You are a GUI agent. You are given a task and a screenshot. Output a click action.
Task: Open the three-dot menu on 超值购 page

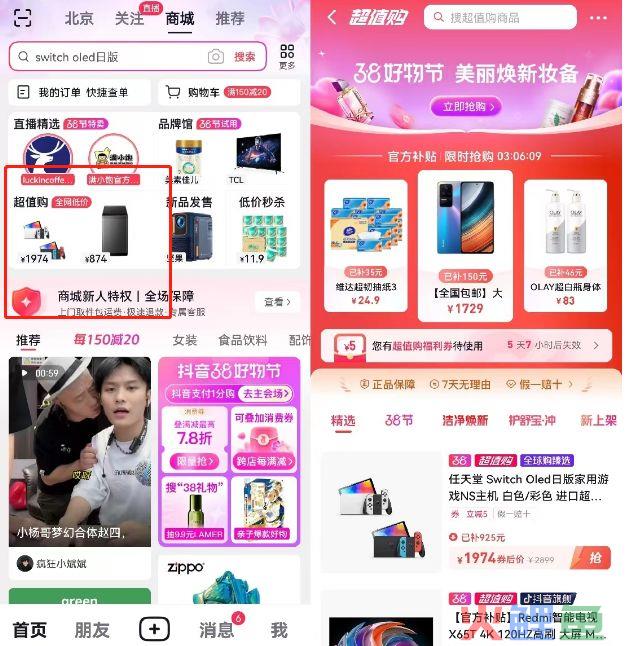(x=598, y=17)
